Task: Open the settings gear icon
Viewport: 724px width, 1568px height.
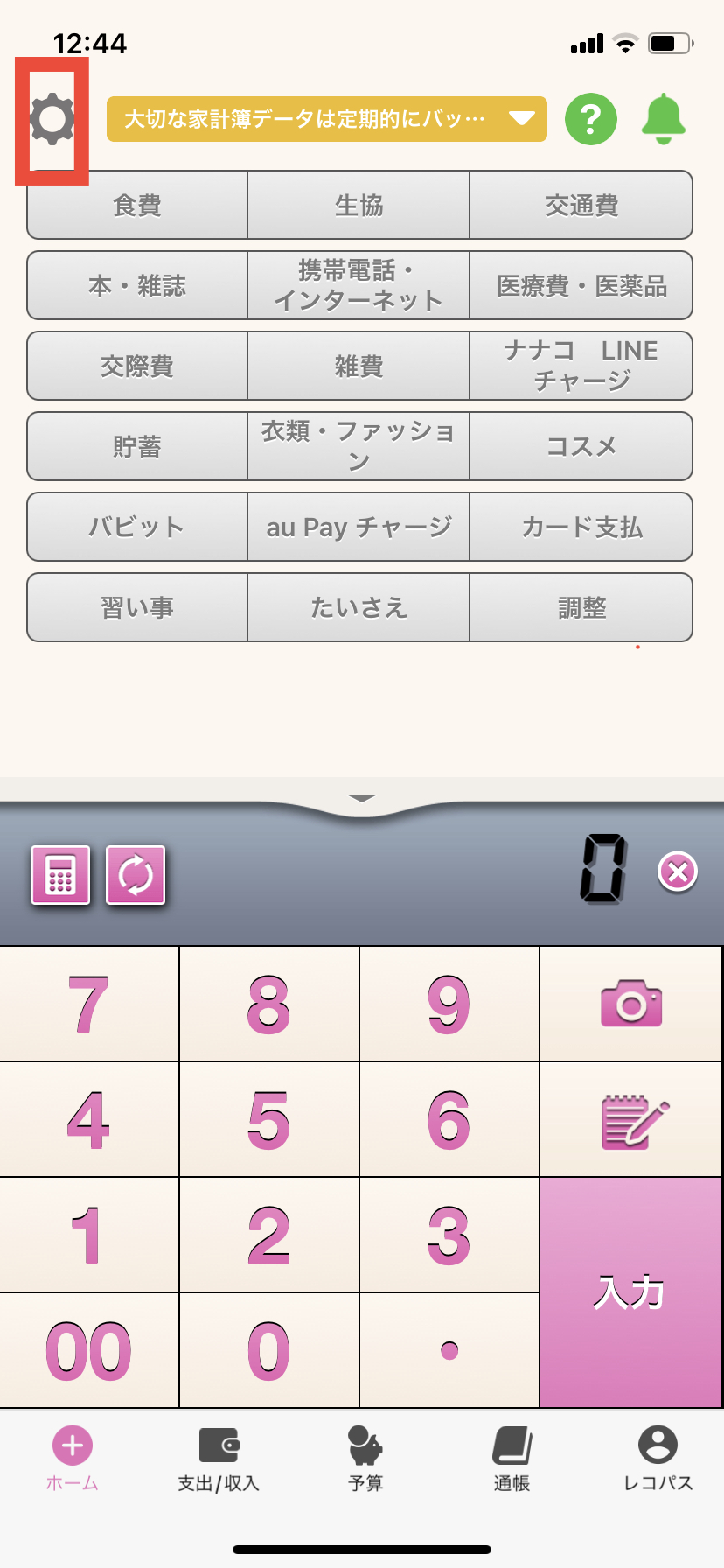Action: [x=52, y=119]
